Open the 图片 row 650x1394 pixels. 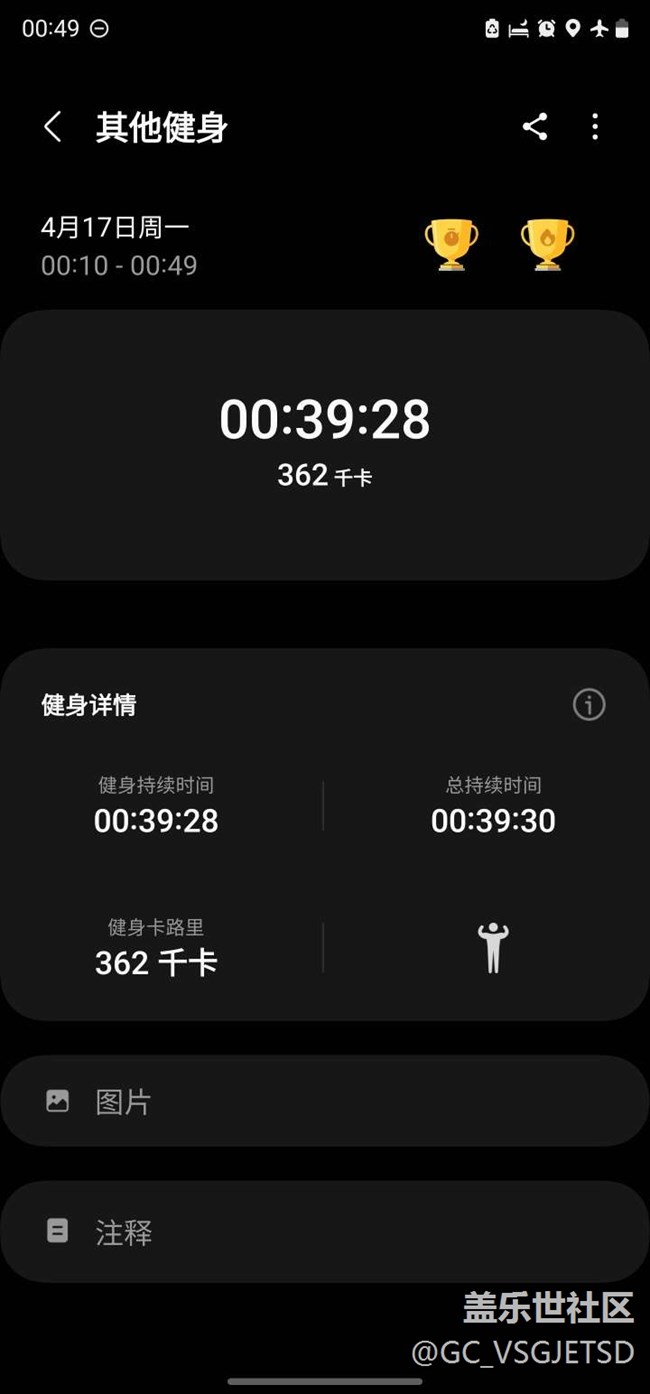click(325, 1101)
